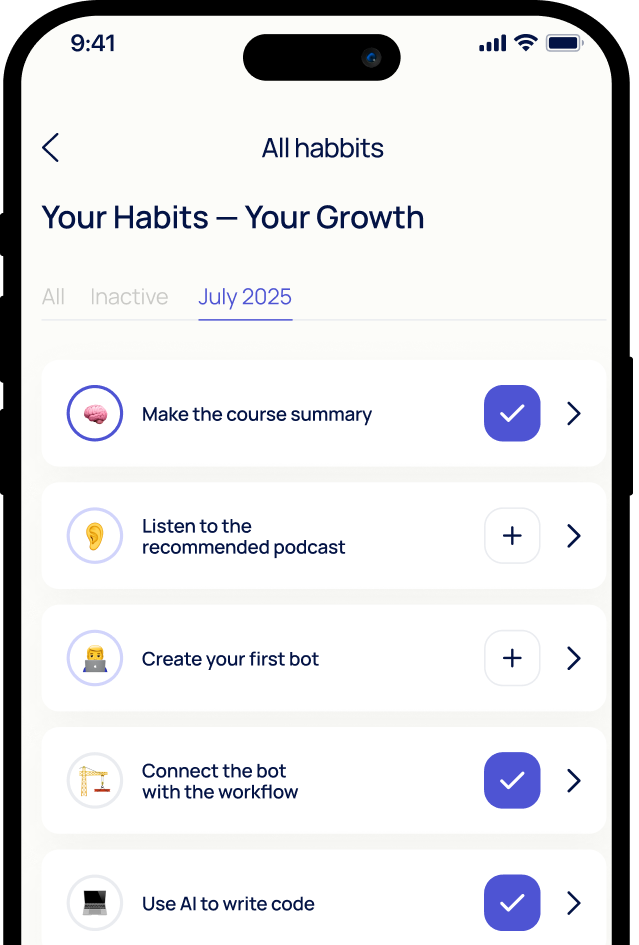Open chevron for Use AI to write code
The height and width of the screenshot is (945, 639).
pos(573,902)
